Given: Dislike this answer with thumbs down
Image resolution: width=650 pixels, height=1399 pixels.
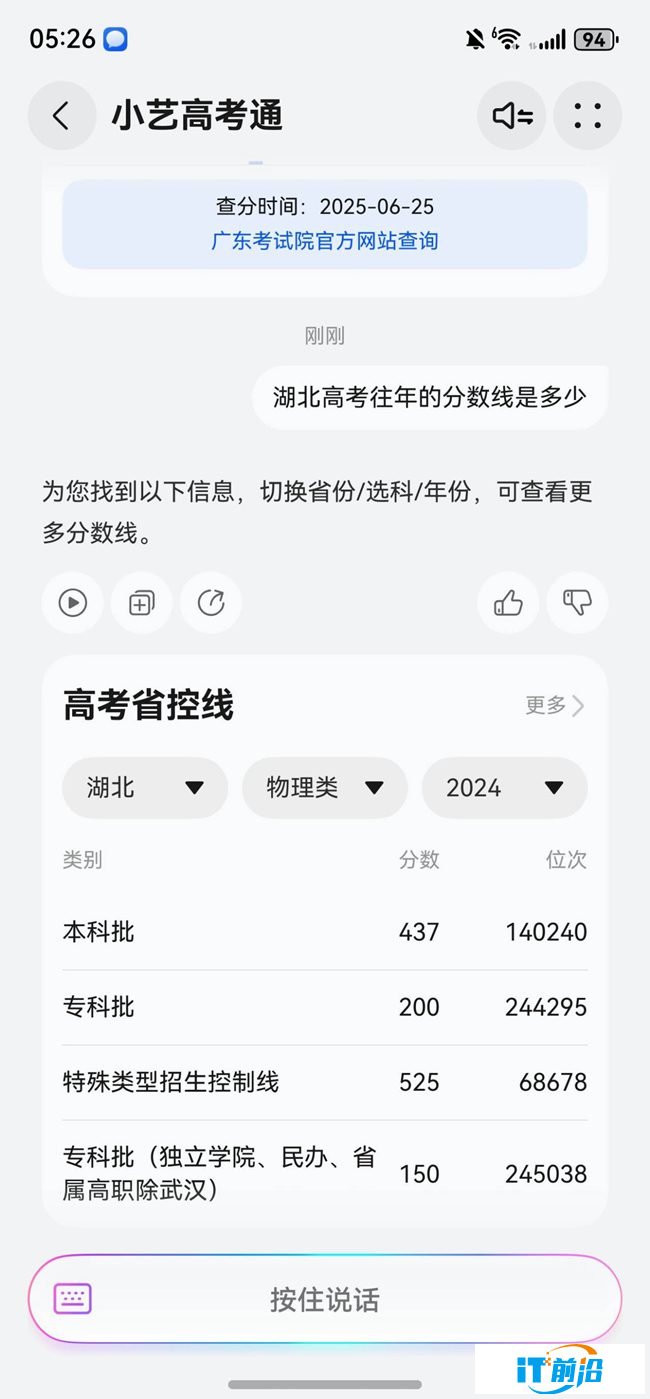Looking at the screenshot, I should (577, 603).
